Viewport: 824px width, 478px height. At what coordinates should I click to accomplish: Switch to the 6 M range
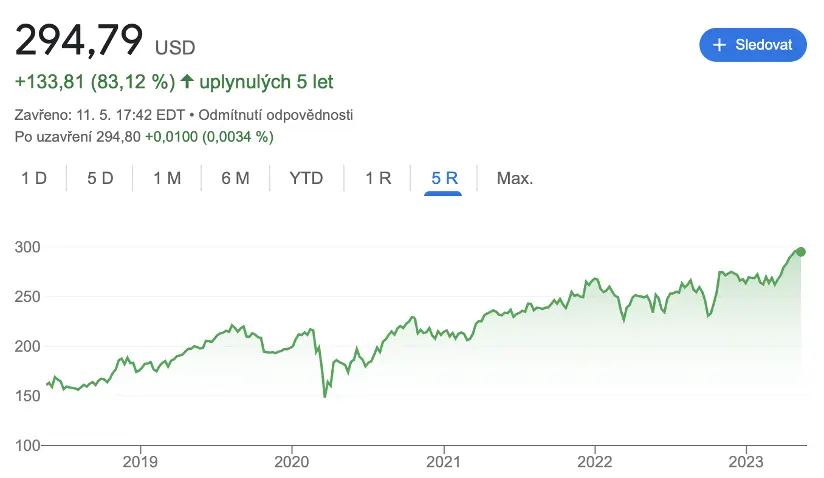(x=235, y=178)
